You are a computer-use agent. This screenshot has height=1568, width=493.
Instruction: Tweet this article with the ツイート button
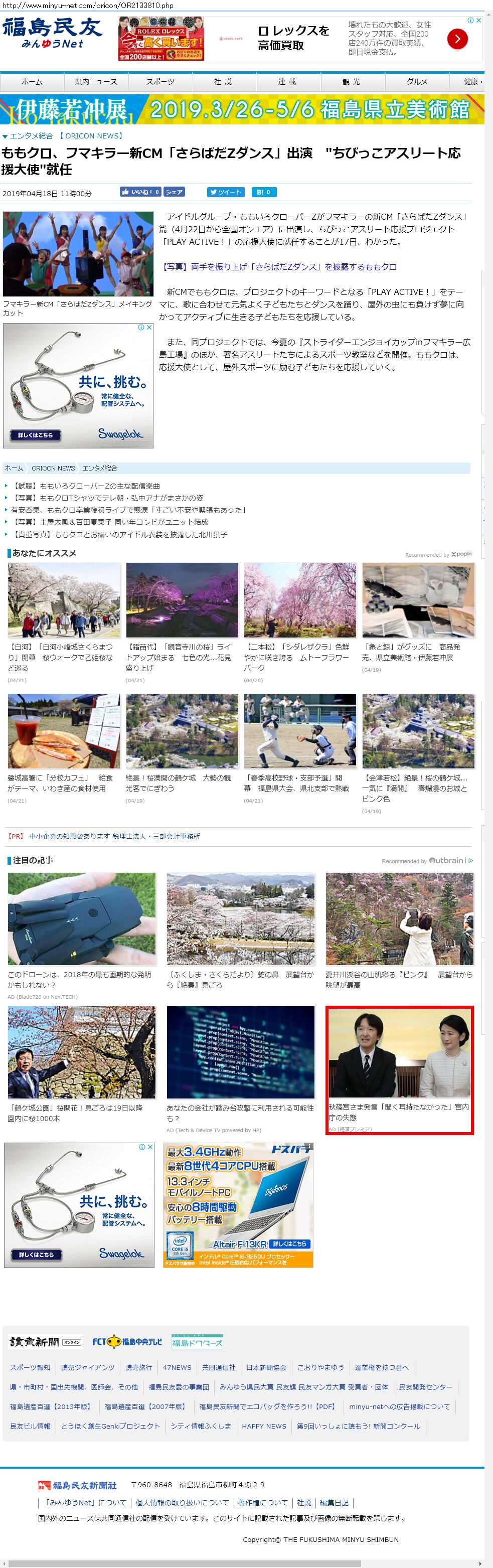[x=226, y=192]
